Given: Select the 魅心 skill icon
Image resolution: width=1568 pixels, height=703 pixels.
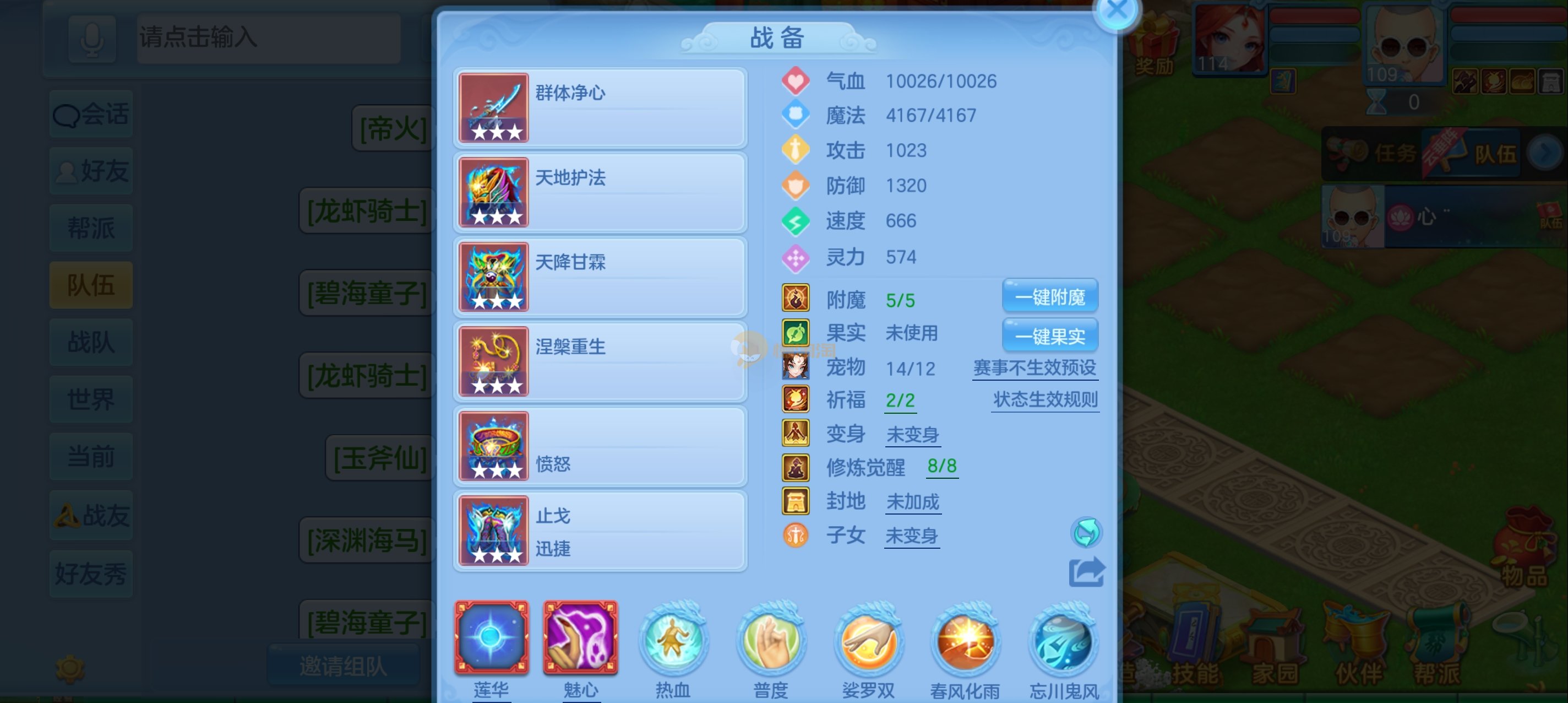Looking at the screenshot, I should click(580, 637).
